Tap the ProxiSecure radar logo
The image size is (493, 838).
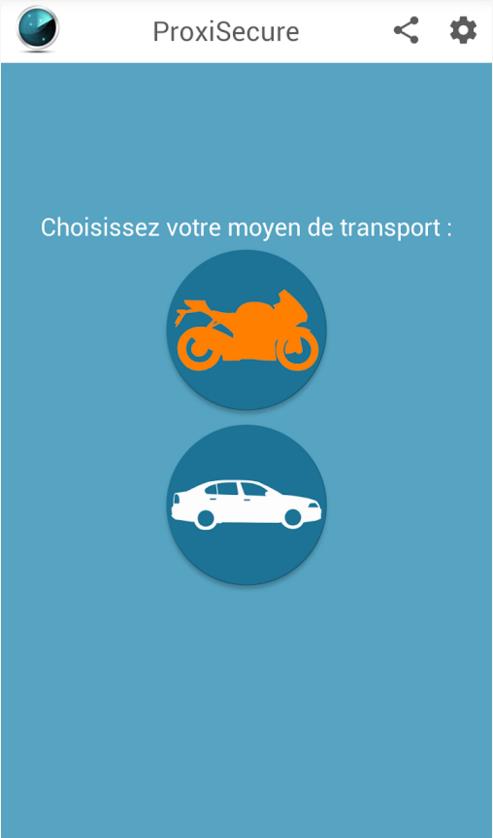[38, 29]
